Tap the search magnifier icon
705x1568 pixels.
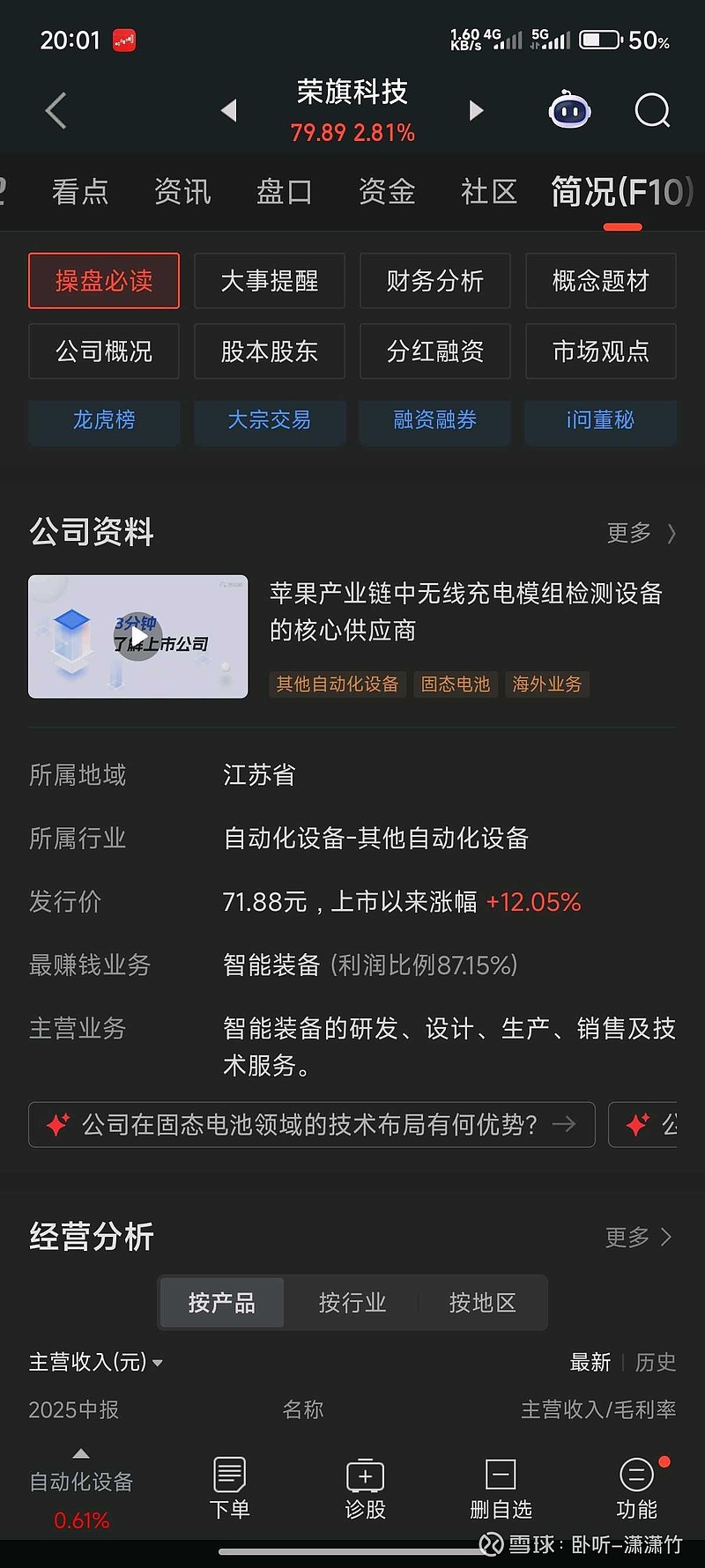(x=652, y=110)
